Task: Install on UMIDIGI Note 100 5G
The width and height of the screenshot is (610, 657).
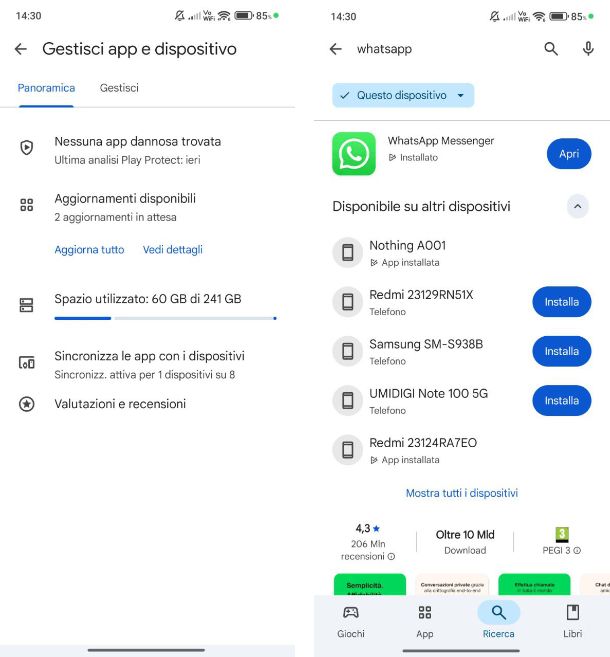Action: (x=561, y=400)
